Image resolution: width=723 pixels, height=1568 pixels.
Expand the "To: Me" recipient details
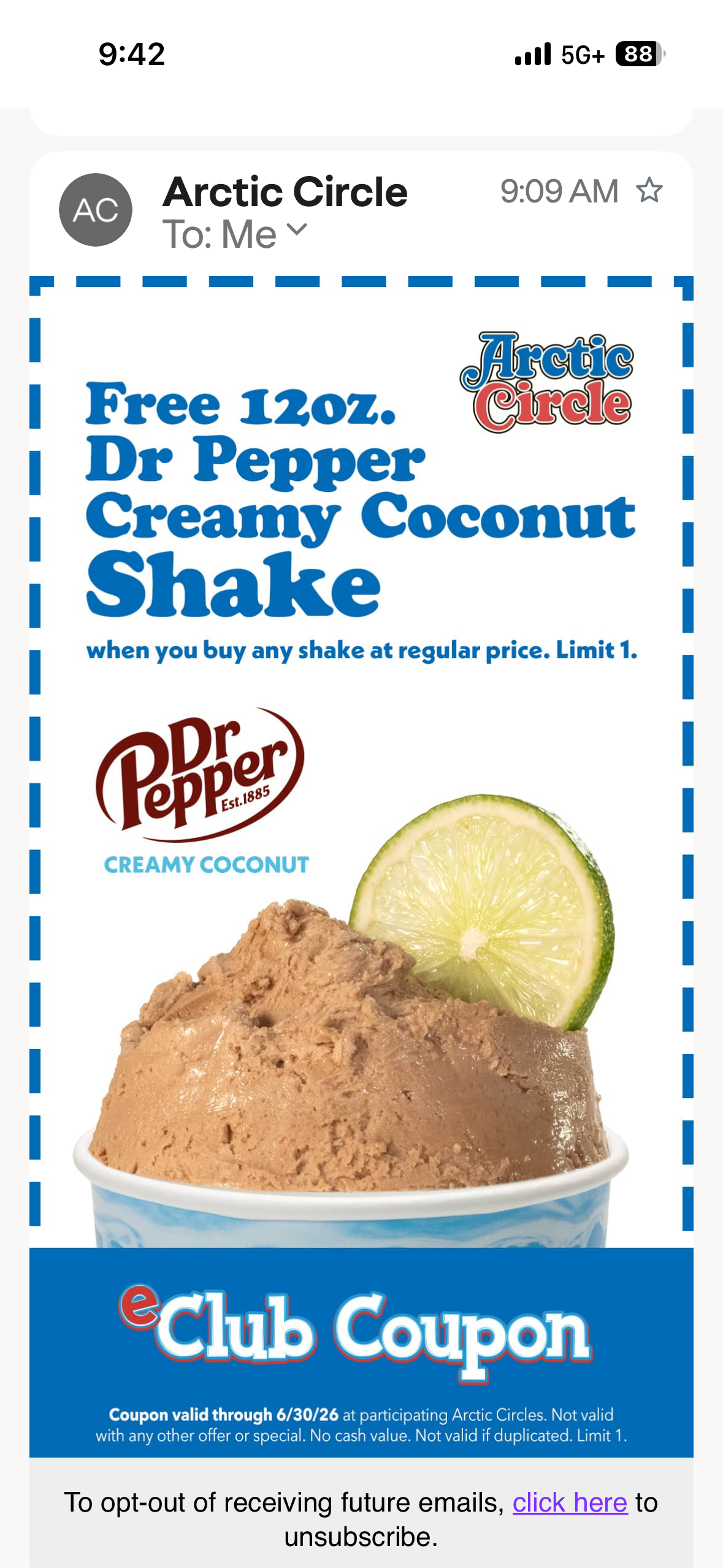pyautogui.click(x=235, y=234)
